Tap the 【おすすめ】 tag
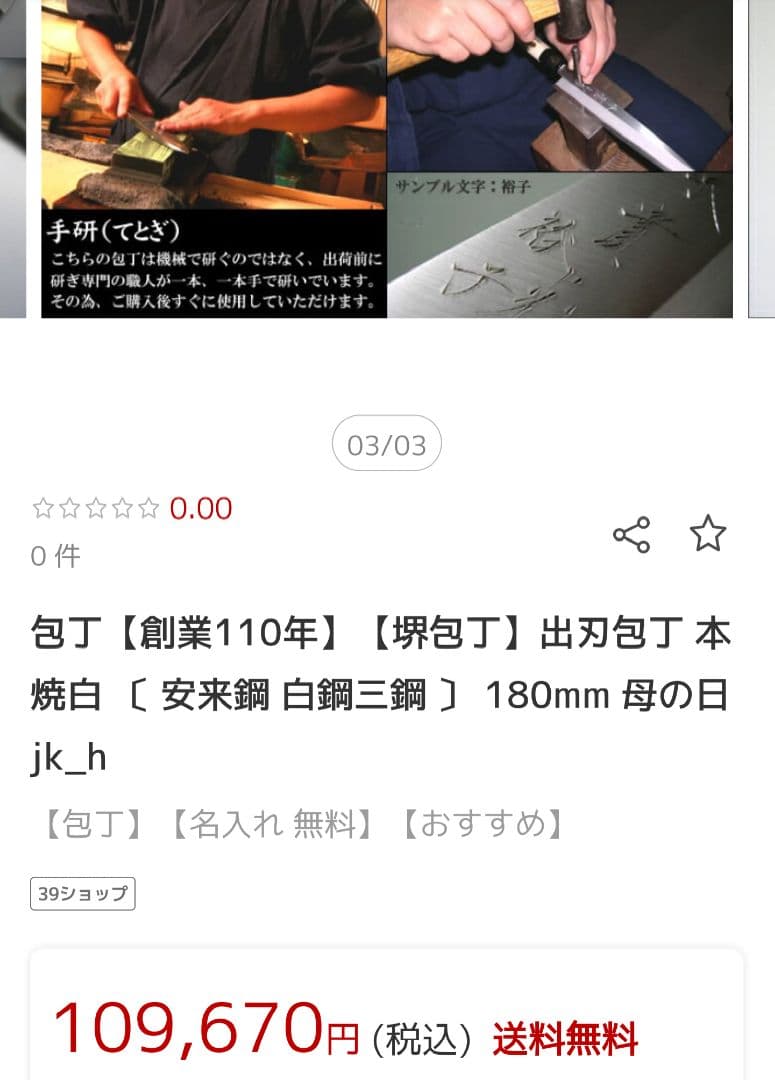The width and height of the screenshot is (775, 1080). click(482, 823)
